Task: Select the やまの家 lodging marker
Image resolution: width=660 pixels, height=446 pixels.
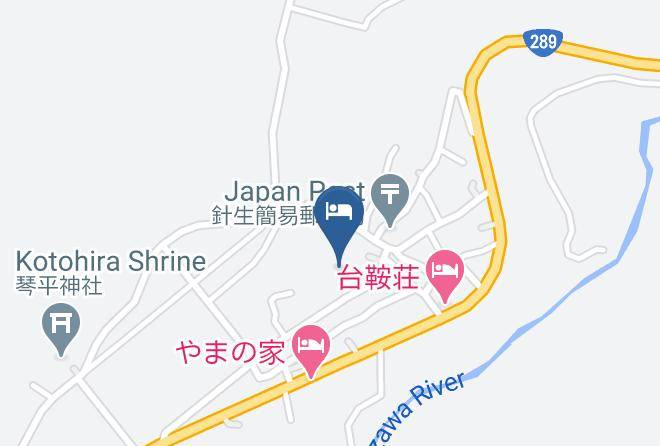Action: (x=311, y=348)
